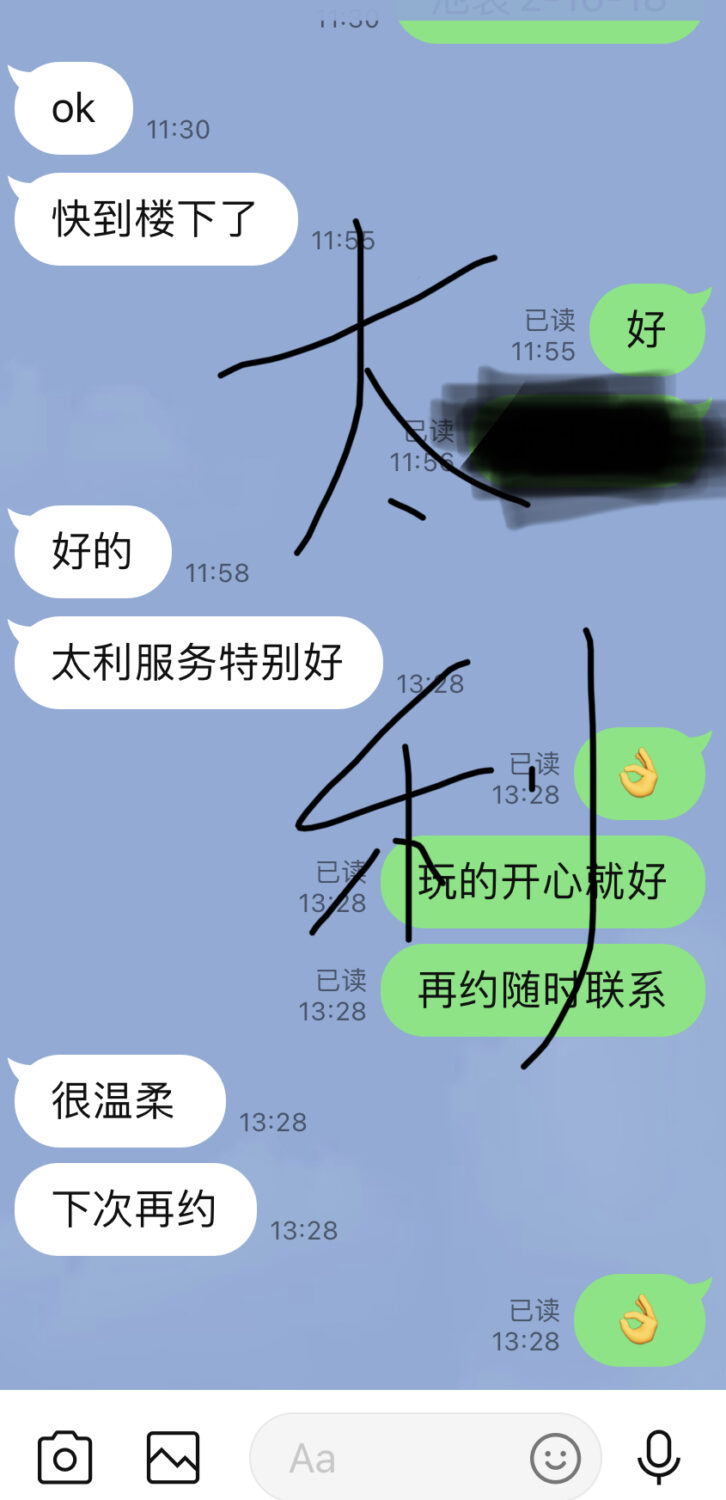Image resolution: width=726 pixels, height=1500 pixels.
Task: Record a voice message with the microphone
Action: click(x=659, y=1457)
